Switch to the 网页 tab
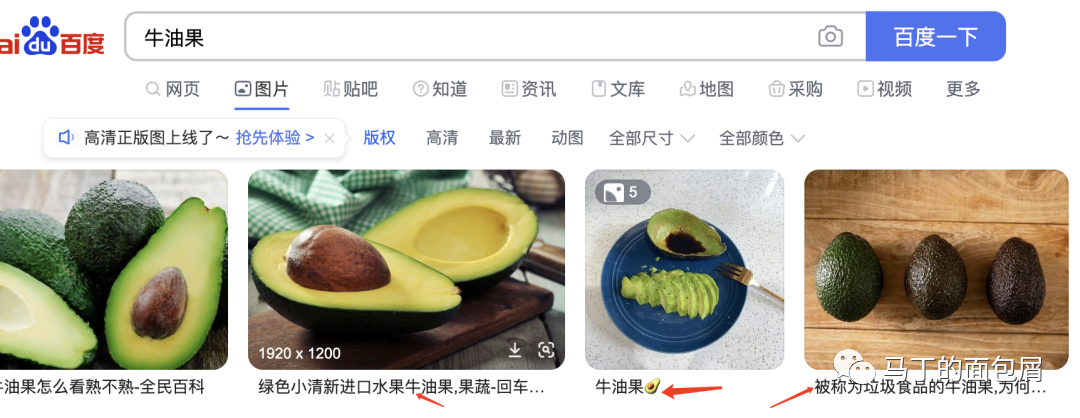Image resolution: width=1080 pixels, height=418 pixels. [173, 89]
